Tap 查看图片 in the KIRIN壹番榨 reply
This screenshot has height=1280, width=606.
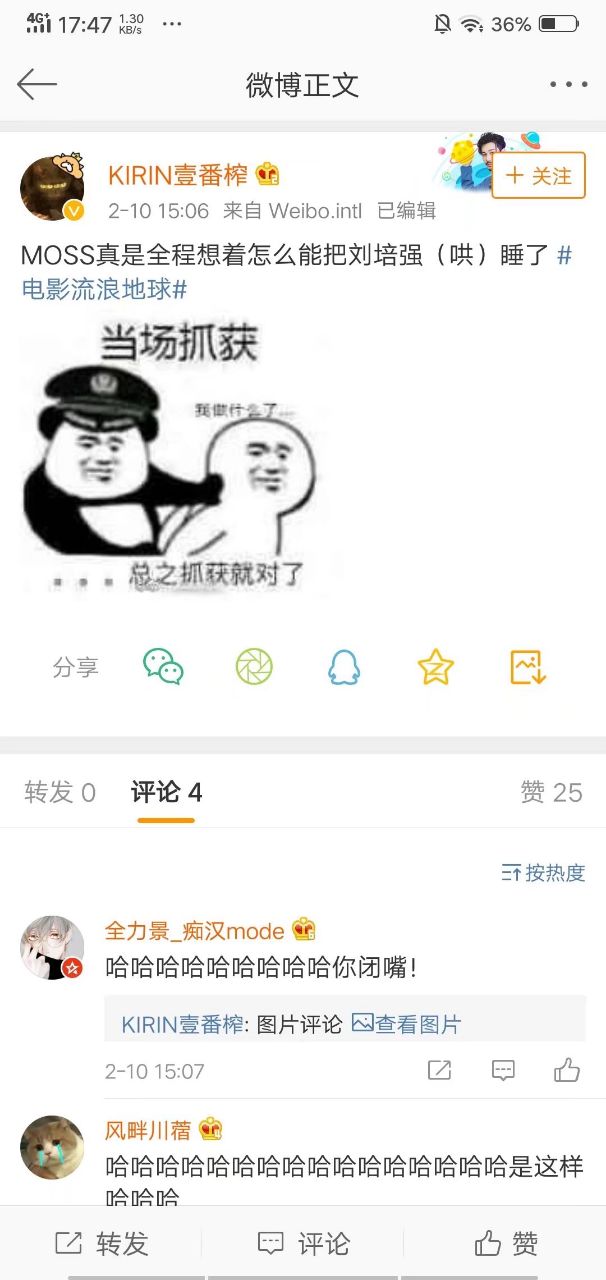click(x=407, y=1024)
